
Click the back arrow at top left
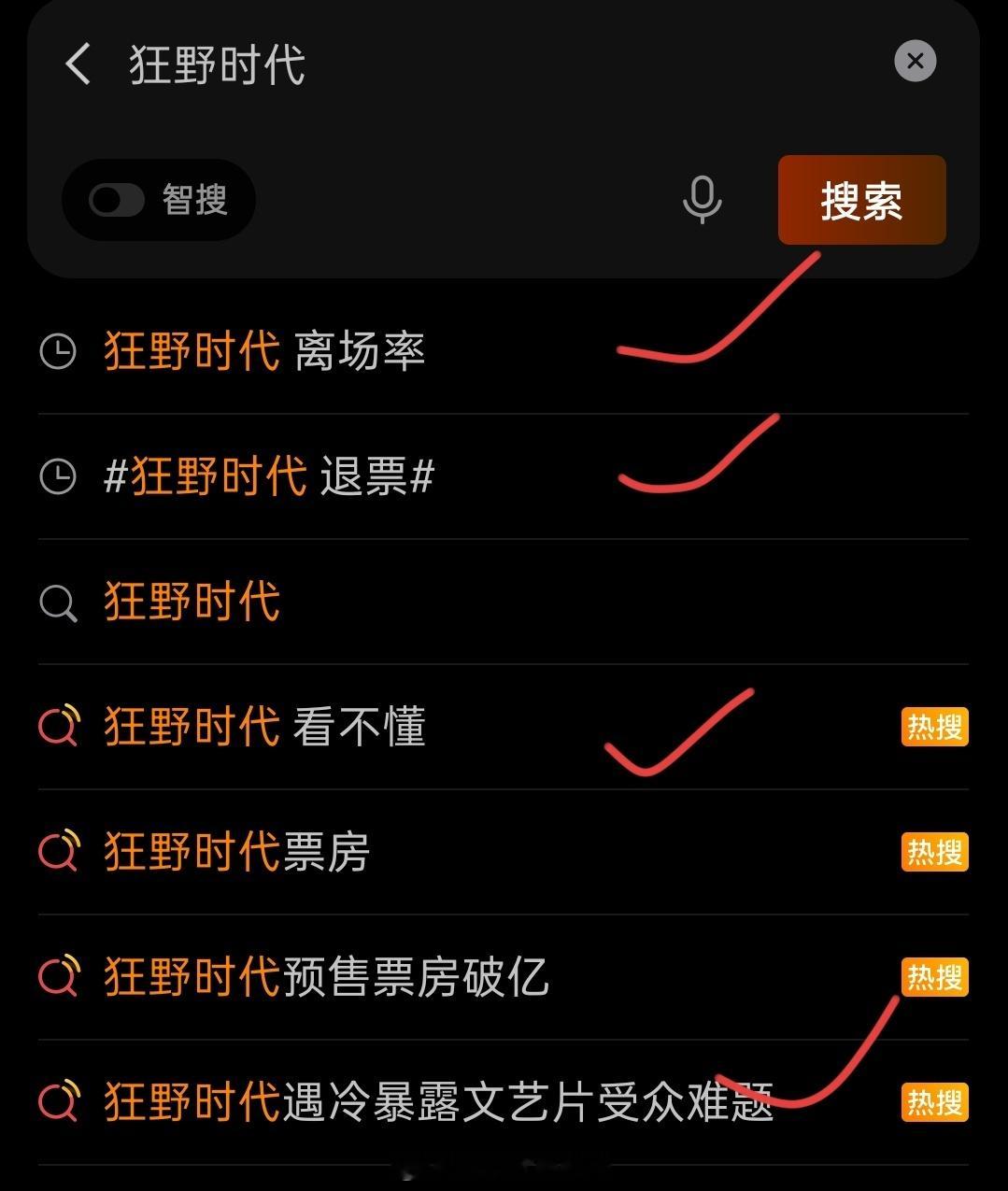77,64
